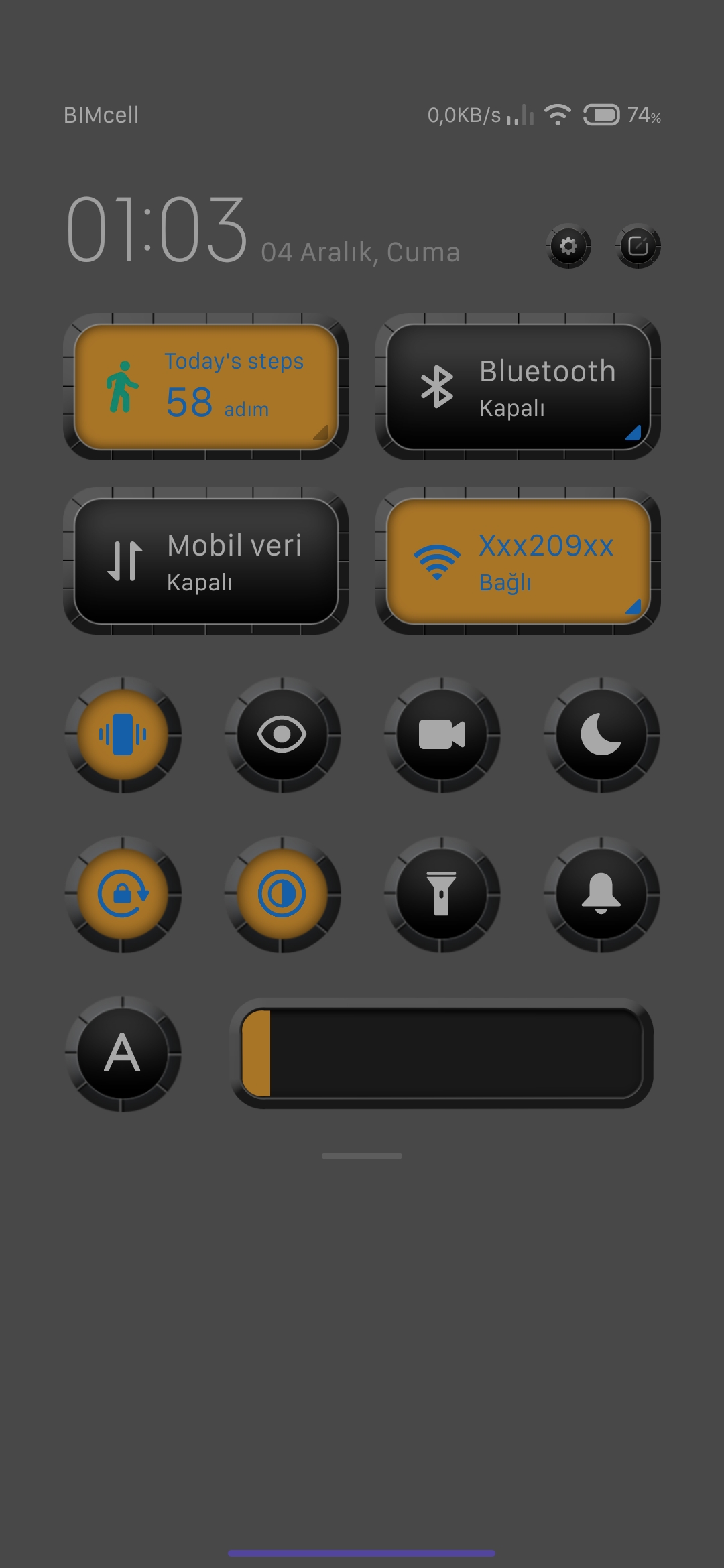The image size is (724, 1568).
Task: Enable auto brightness with the A button
Action: 123,1053
